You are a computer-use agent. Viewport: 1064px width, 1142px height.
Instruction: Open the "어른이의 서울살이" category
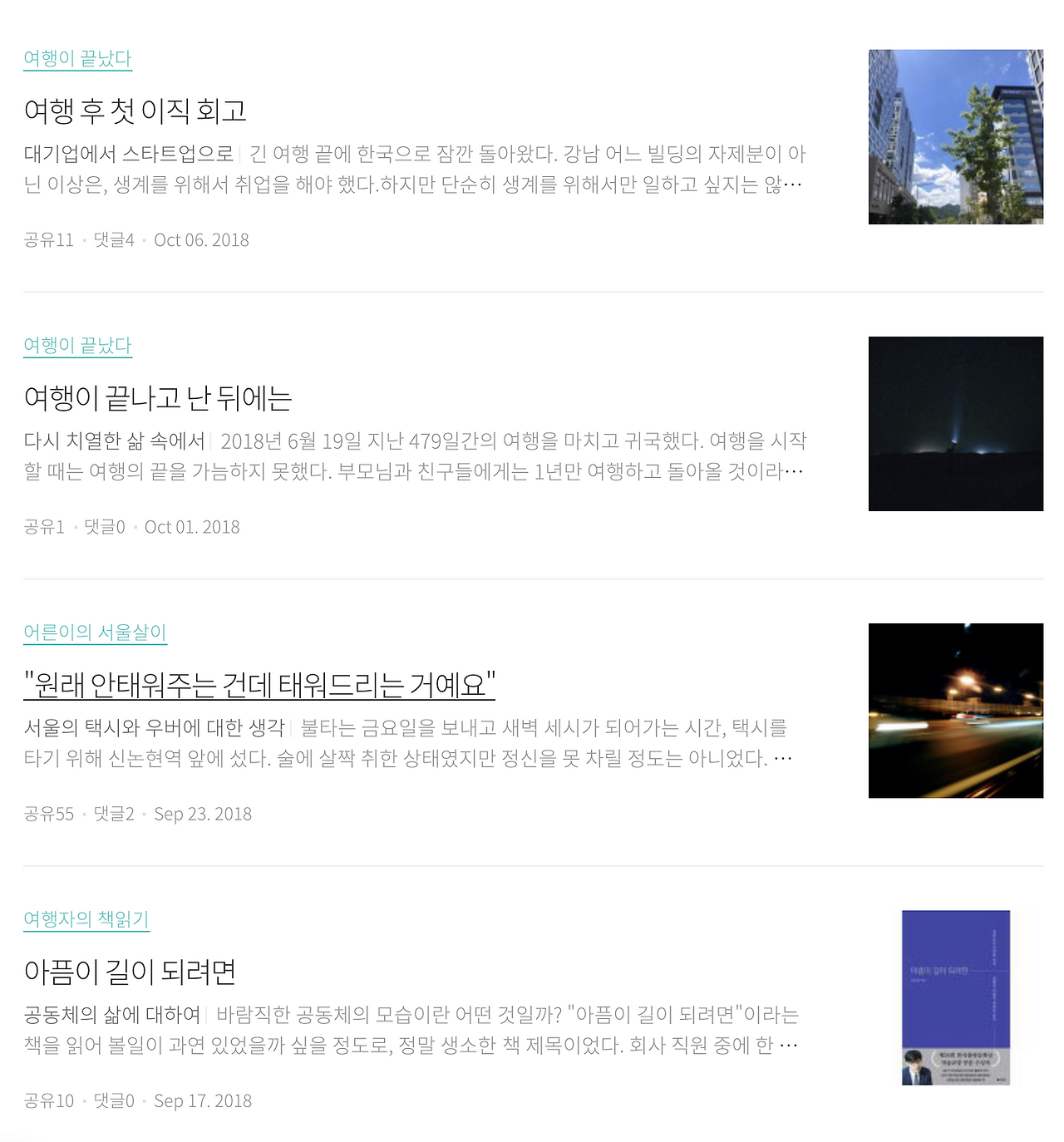[x=95, y=632]
